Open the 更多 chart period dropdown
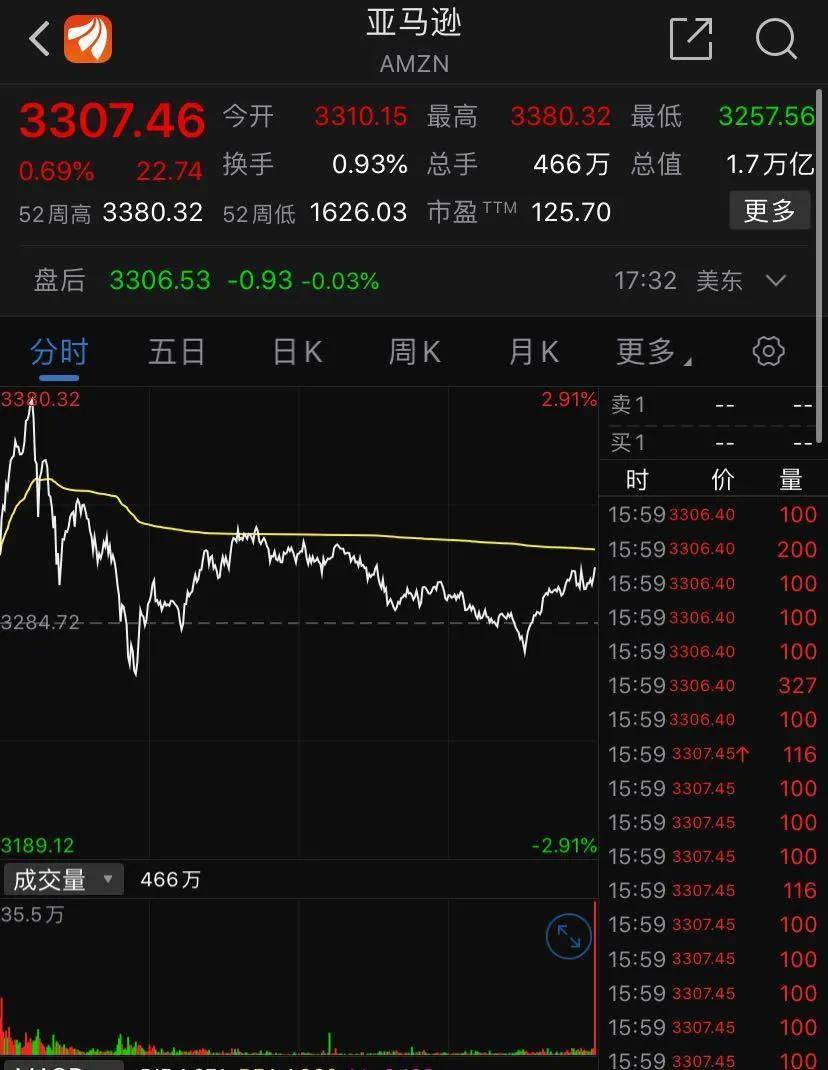The image size is (828, 1070). tap(653, 352)
